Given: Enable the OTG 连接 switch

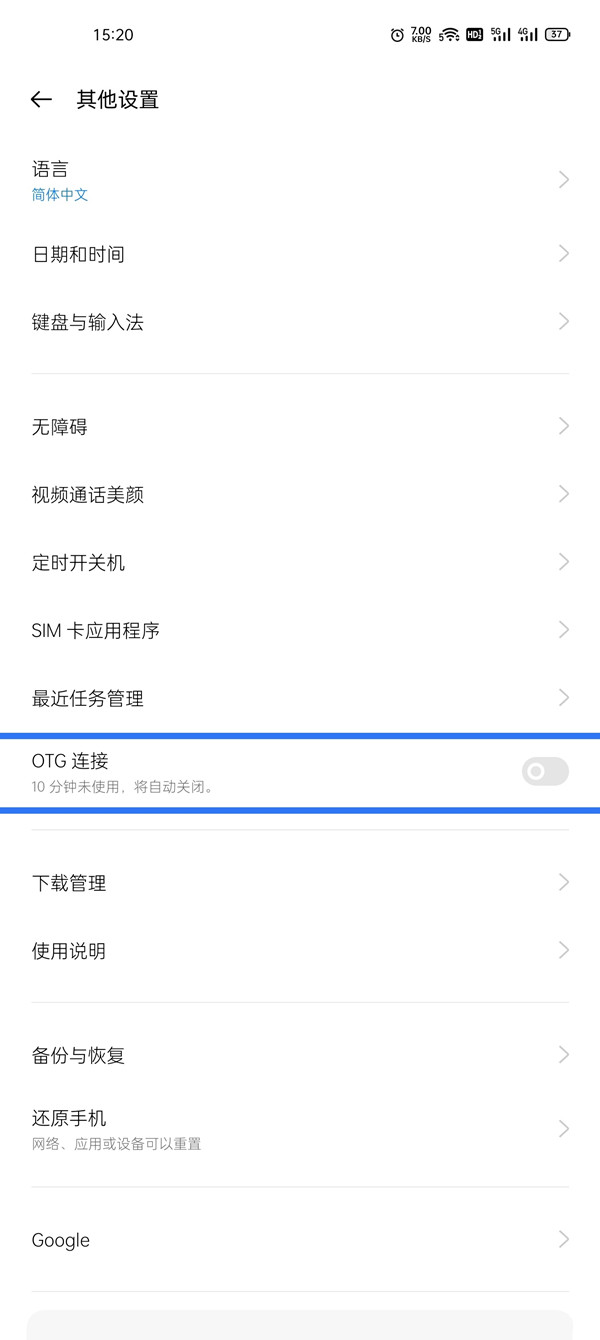Looking at the screenshot, I should 545,771.
